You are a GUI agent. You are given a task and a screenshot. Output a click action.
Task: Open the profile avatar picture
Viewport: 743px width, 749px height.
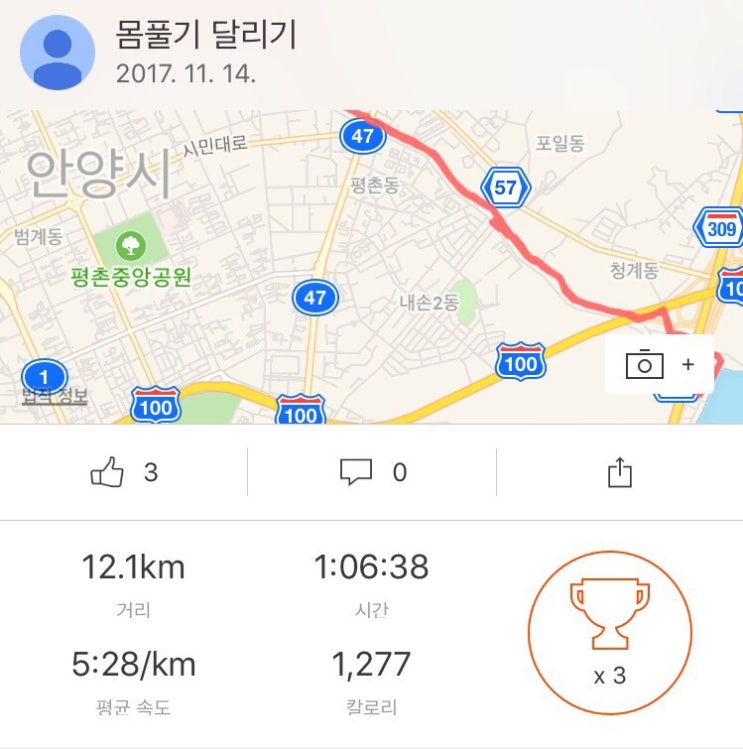(58, 53)
